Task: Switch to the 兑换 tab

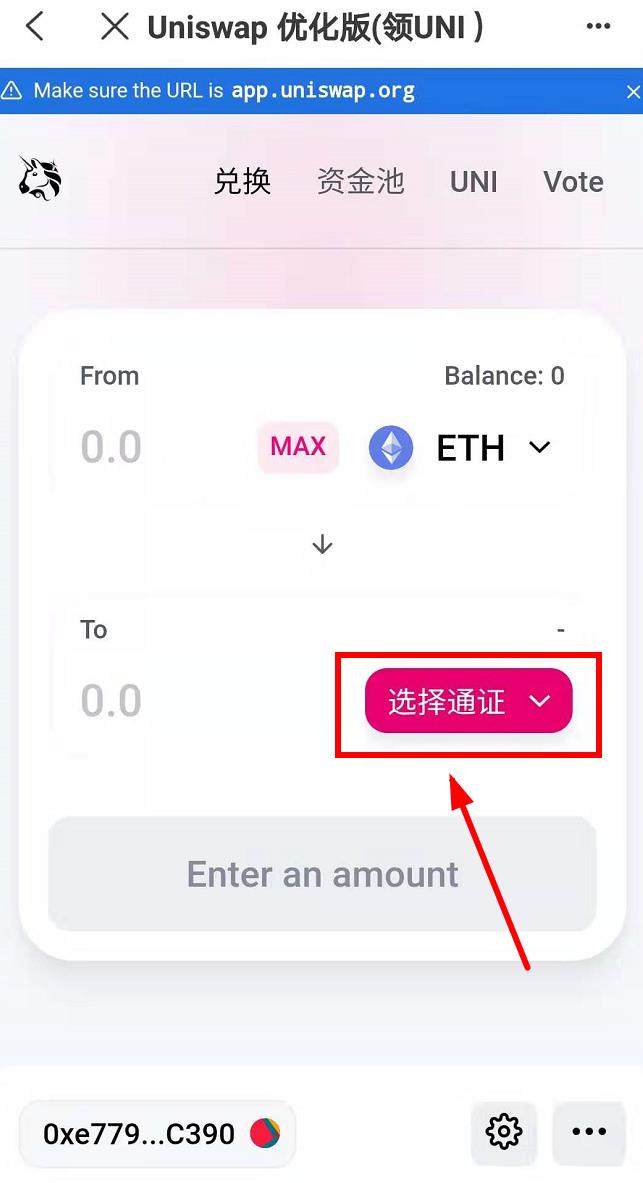Action: (x=242, y=181)
